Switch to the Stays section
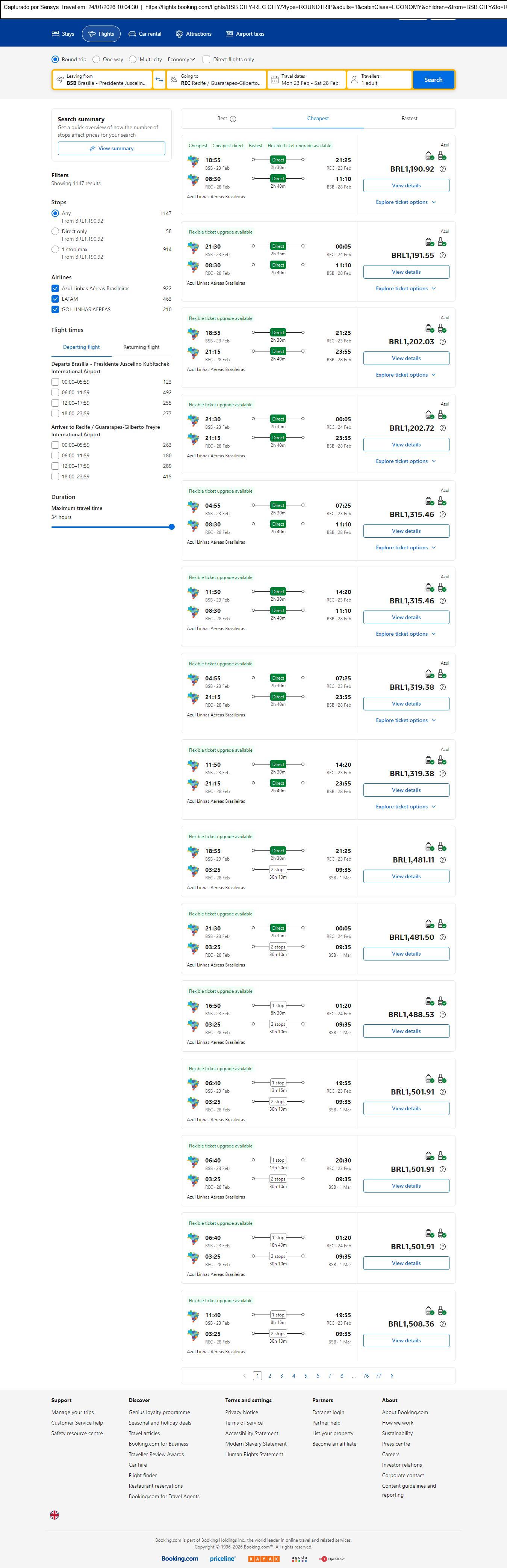 (63, 34)
